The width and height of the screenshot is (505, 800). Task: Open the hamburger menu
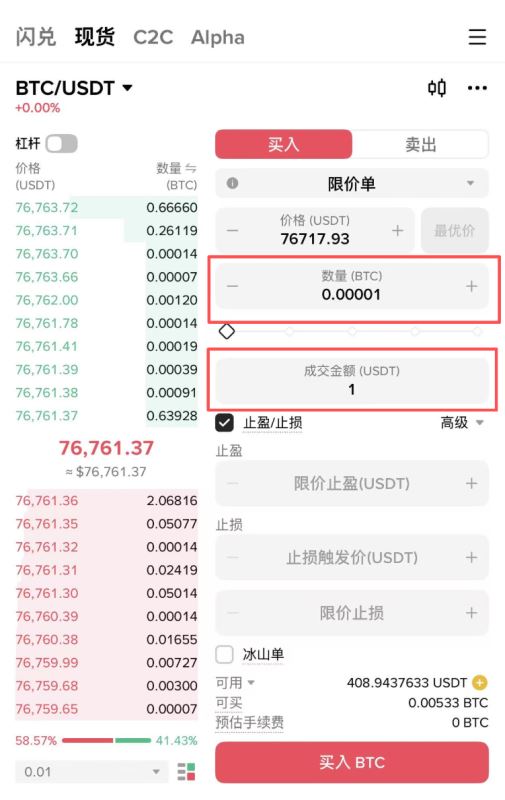477,37
